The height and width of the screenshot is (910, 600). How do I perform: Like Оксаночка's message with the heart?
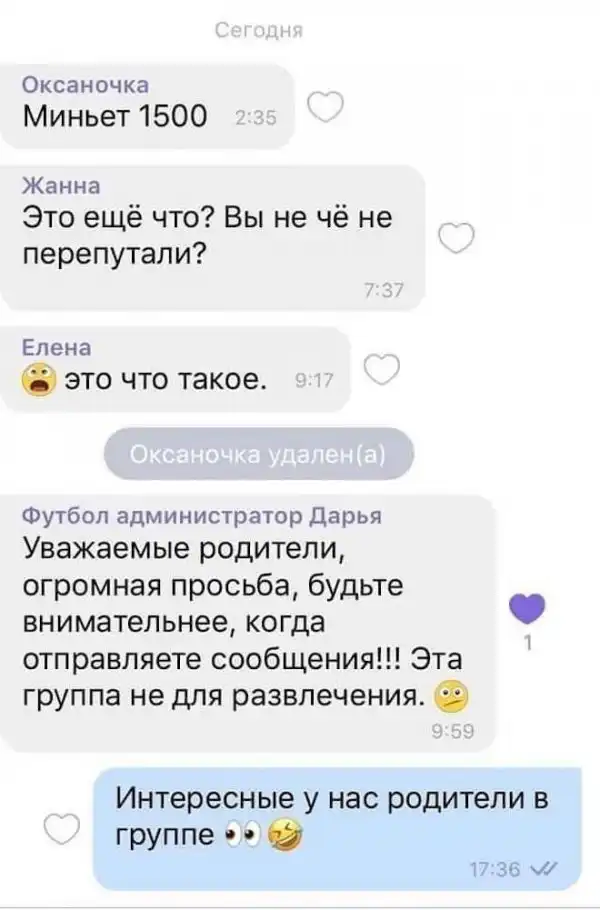click(x=327, y=106)
